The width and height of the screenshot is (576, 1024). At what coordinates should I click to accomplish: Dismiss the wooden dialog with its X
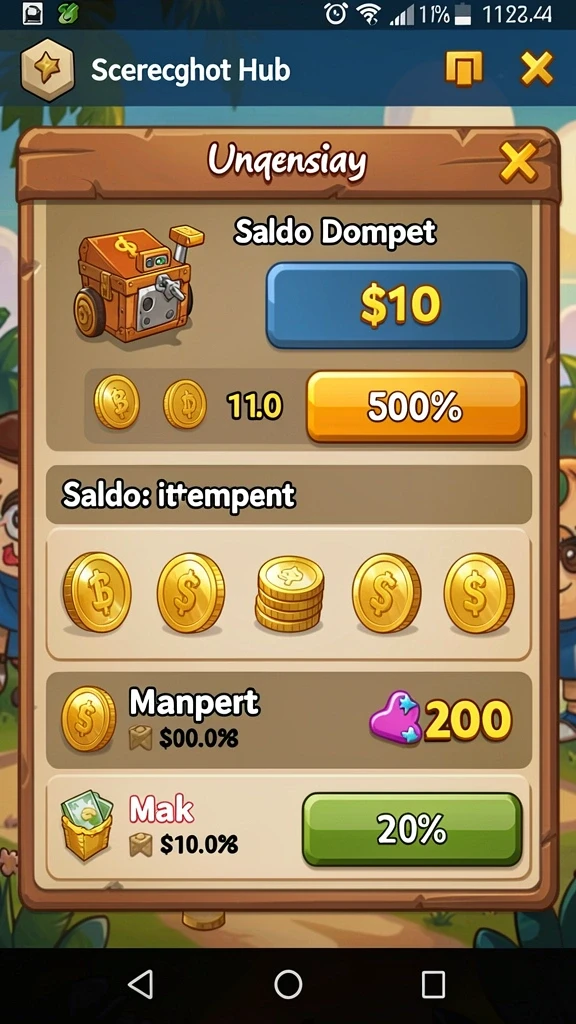pyautogui.click(x=518, y=163)
